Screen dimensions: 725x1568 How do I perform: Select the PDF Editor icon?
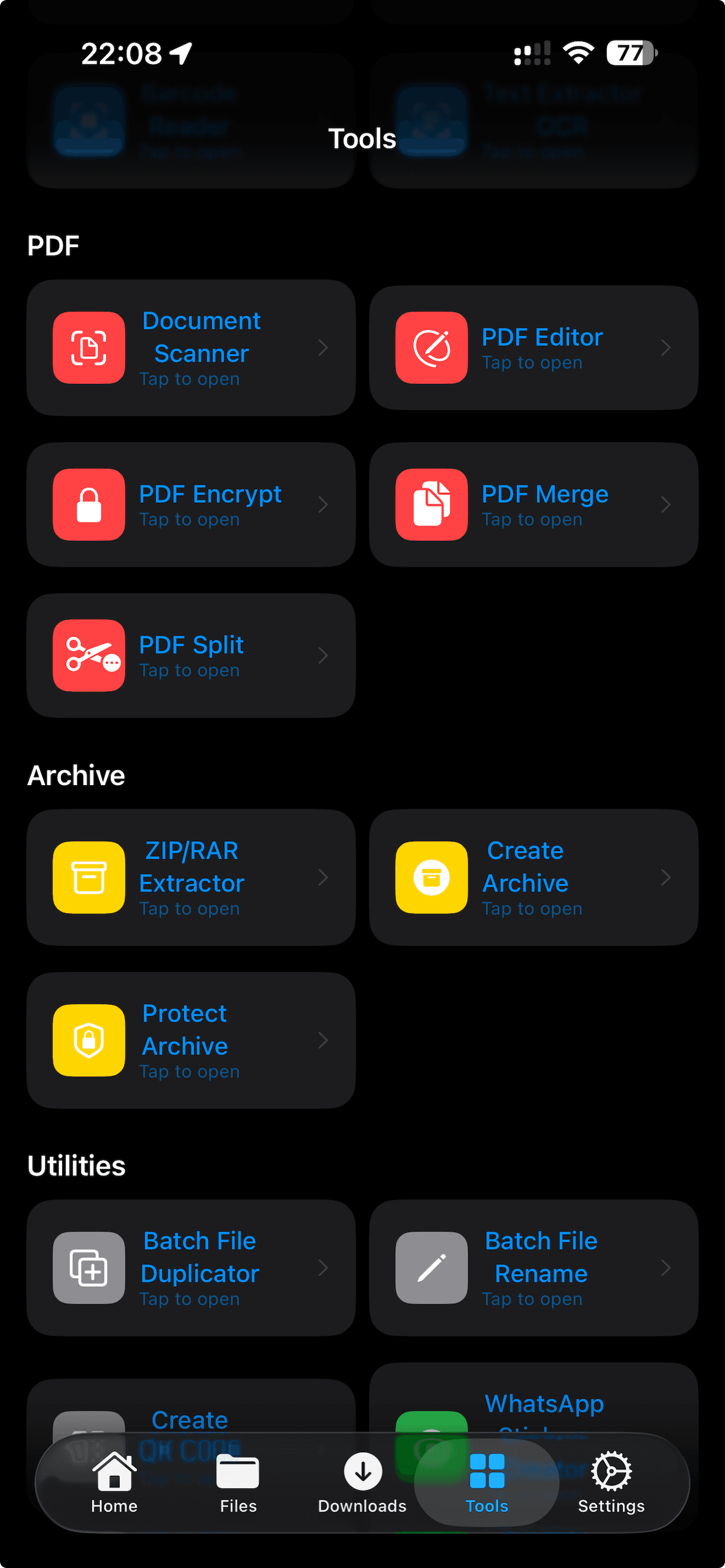431,347
